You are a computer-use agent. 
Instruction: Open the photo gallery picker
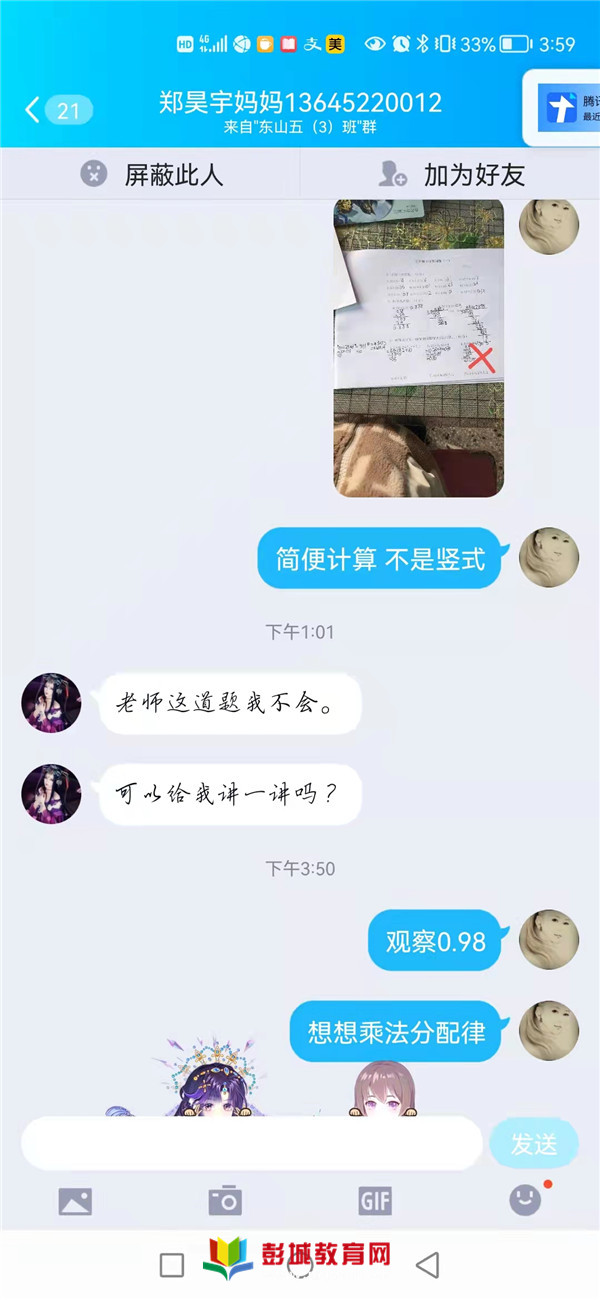click(75, 1201)
